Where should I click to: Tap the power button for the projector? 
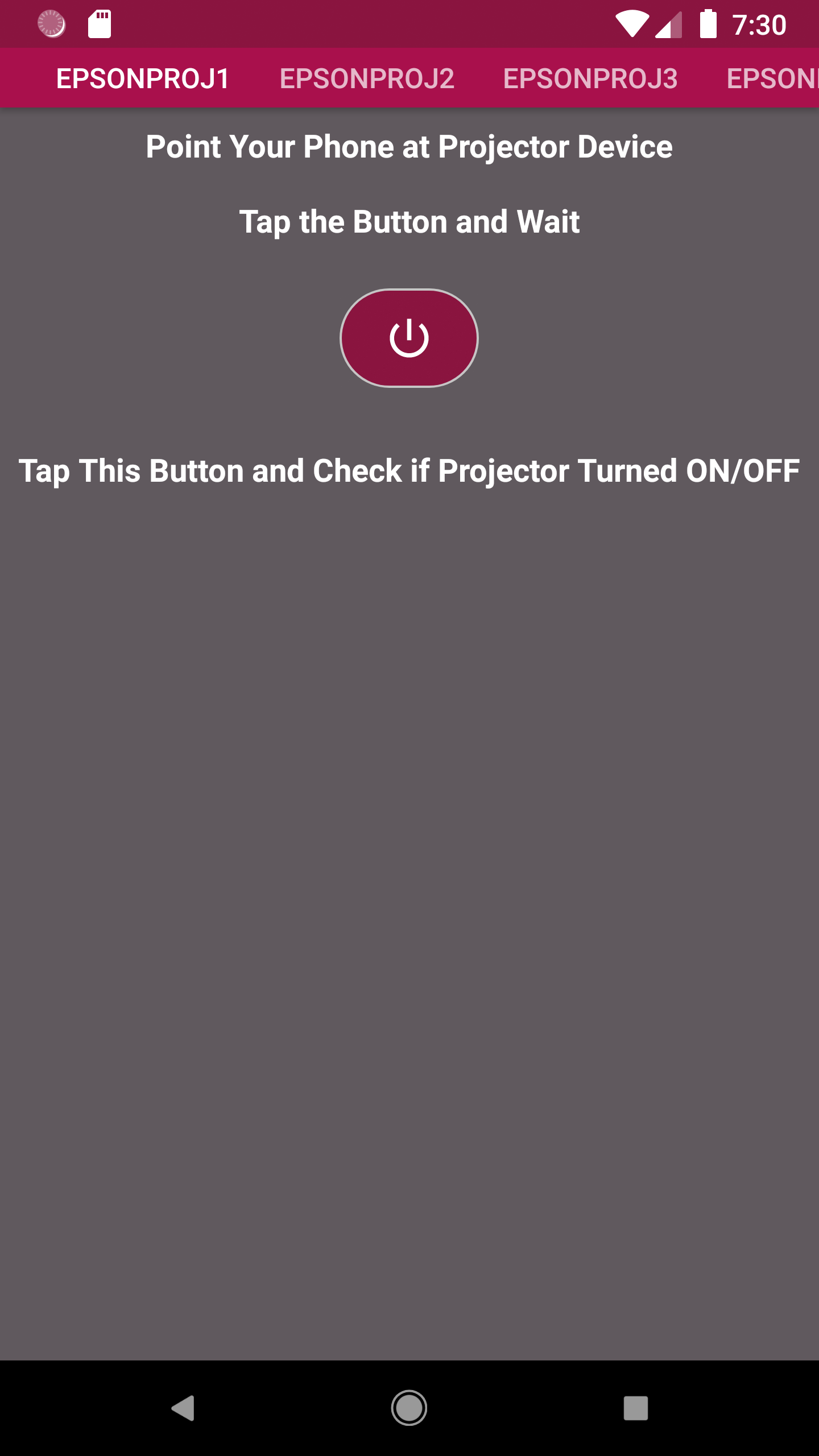(x=409, y=338)
